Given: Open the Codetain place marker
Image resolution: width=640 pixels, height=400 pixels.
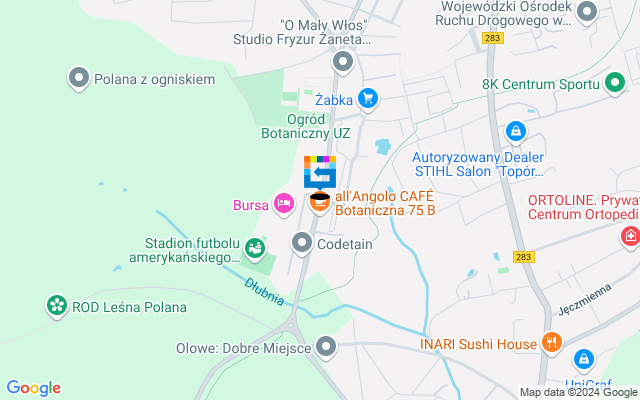Looking at the screenshot, I should pyautogui.click(x=302, y=243).
